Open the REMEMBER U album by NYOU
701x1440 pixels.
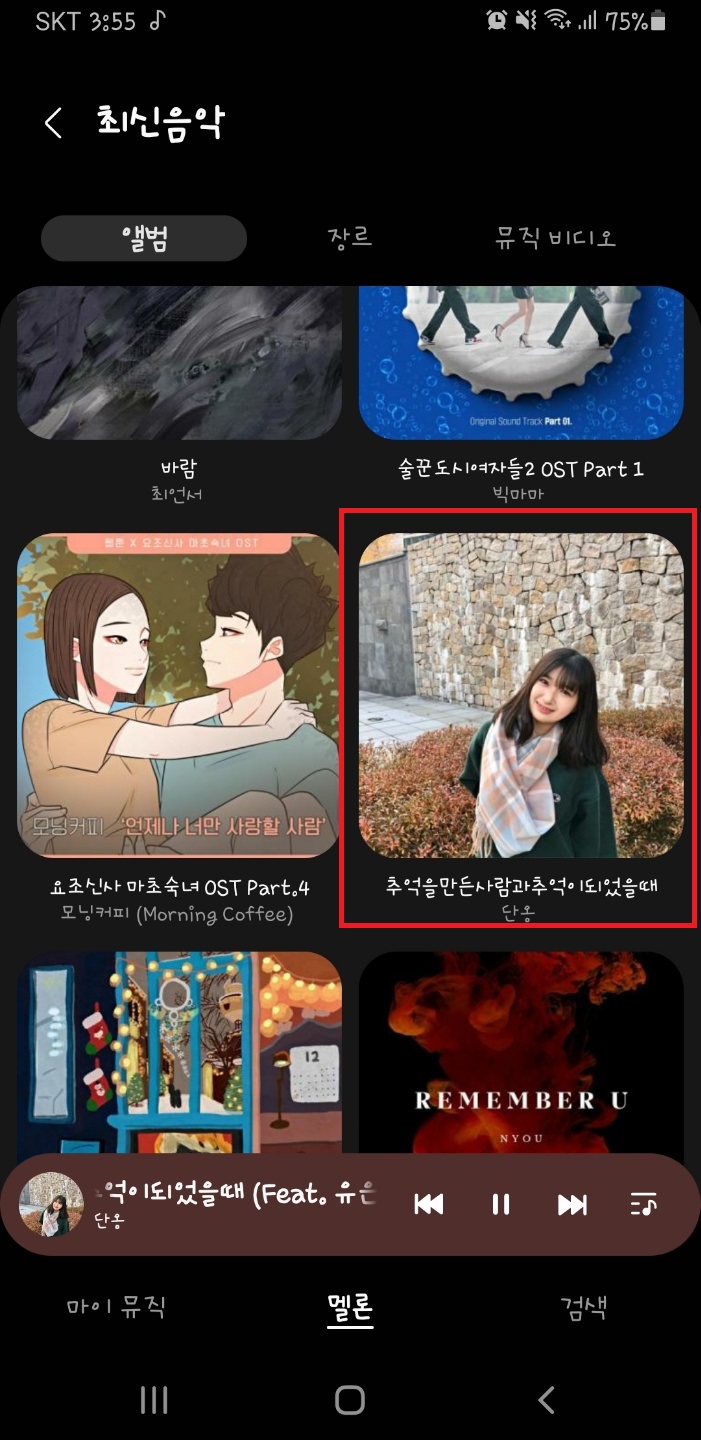[521, 1050]
